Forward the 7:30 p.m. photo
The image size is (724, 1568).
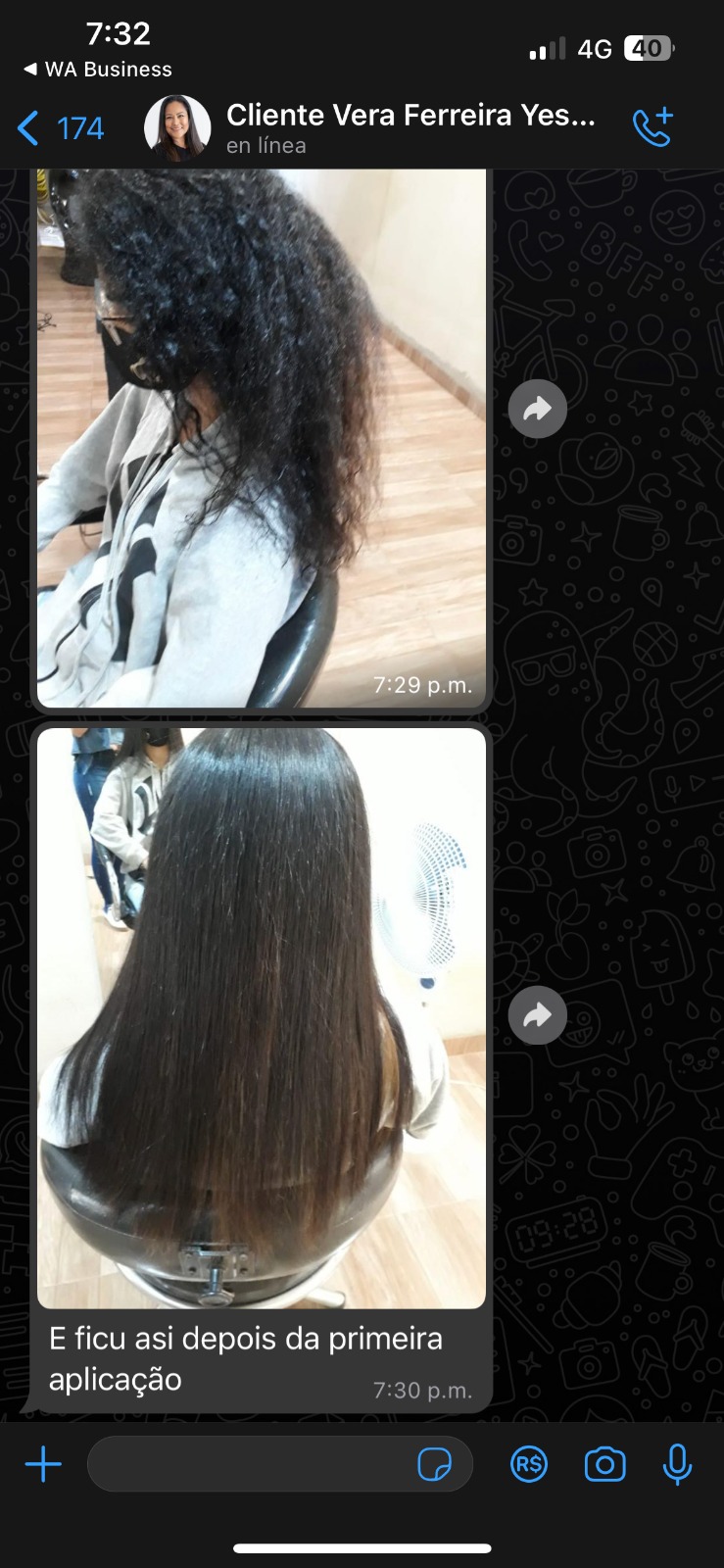pos(537,1015)
